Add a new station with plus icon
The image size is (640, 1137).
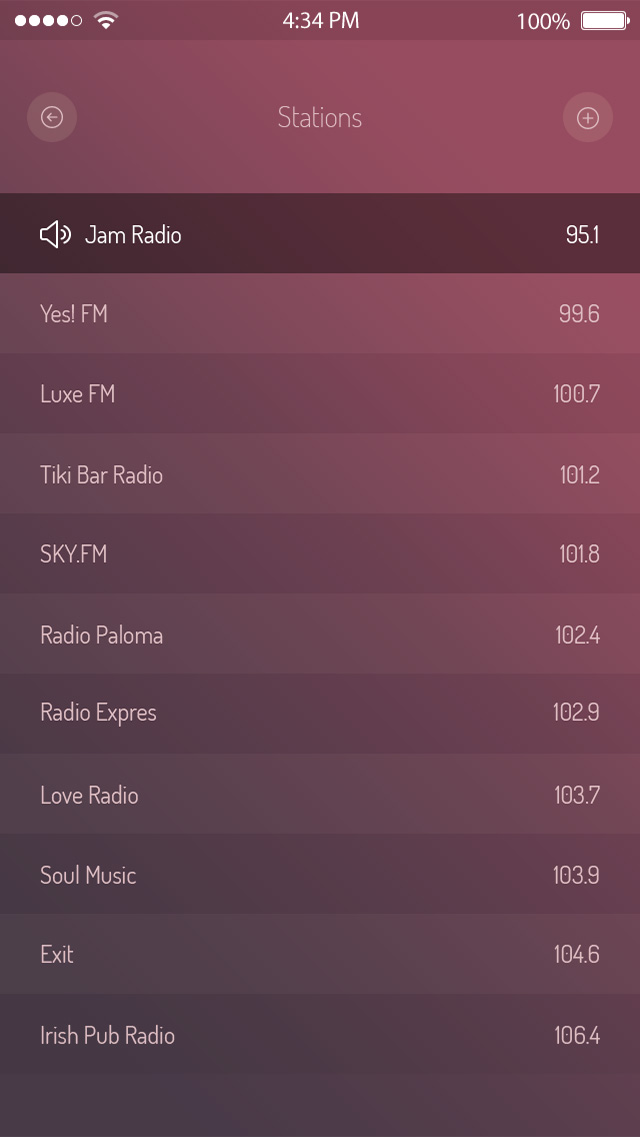tap(588, 118)
